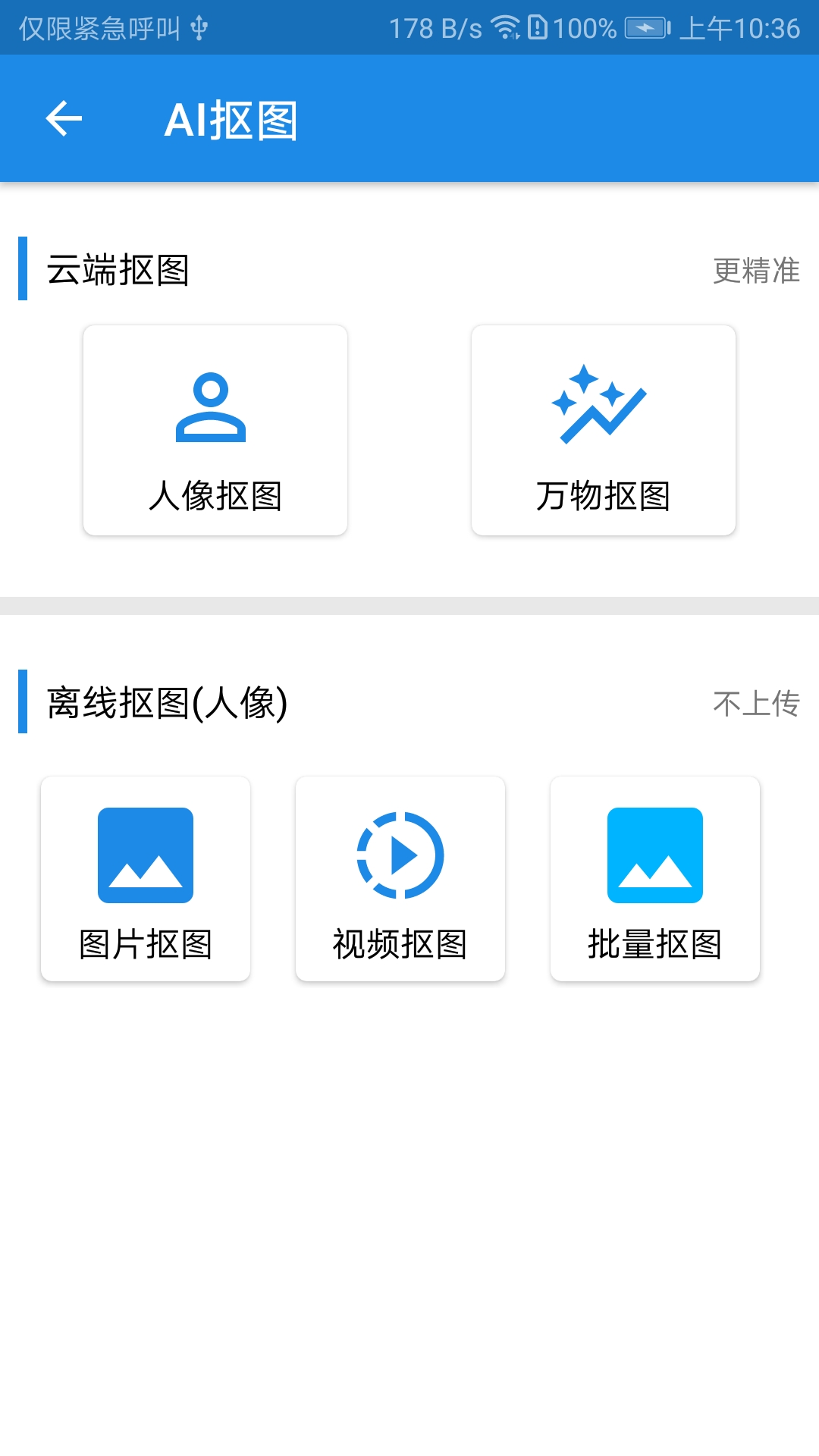Viewport: 819px width, 1456px height.
Task: Tap the back arrow icon
Action: 63,118
